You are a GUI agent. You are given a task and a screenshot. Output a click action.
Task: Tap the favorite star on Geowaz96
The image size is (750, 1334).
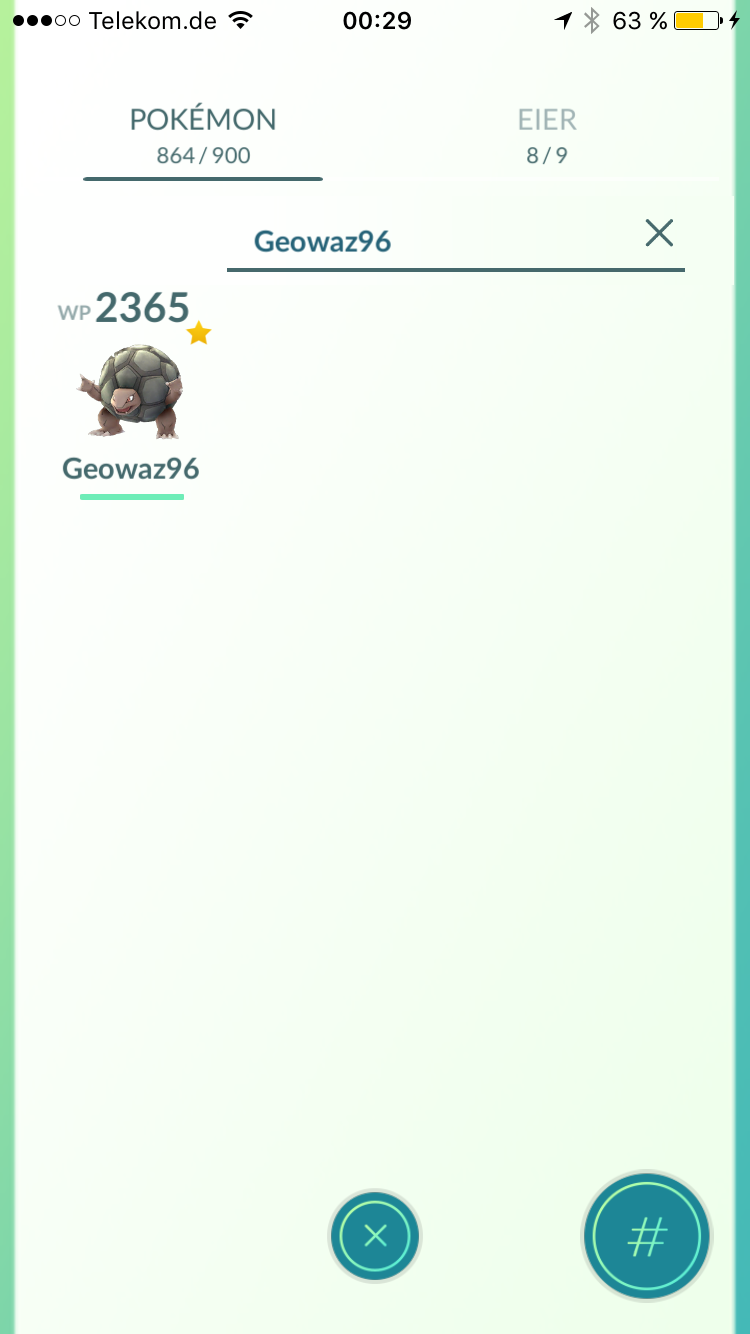tap(198, 333)
